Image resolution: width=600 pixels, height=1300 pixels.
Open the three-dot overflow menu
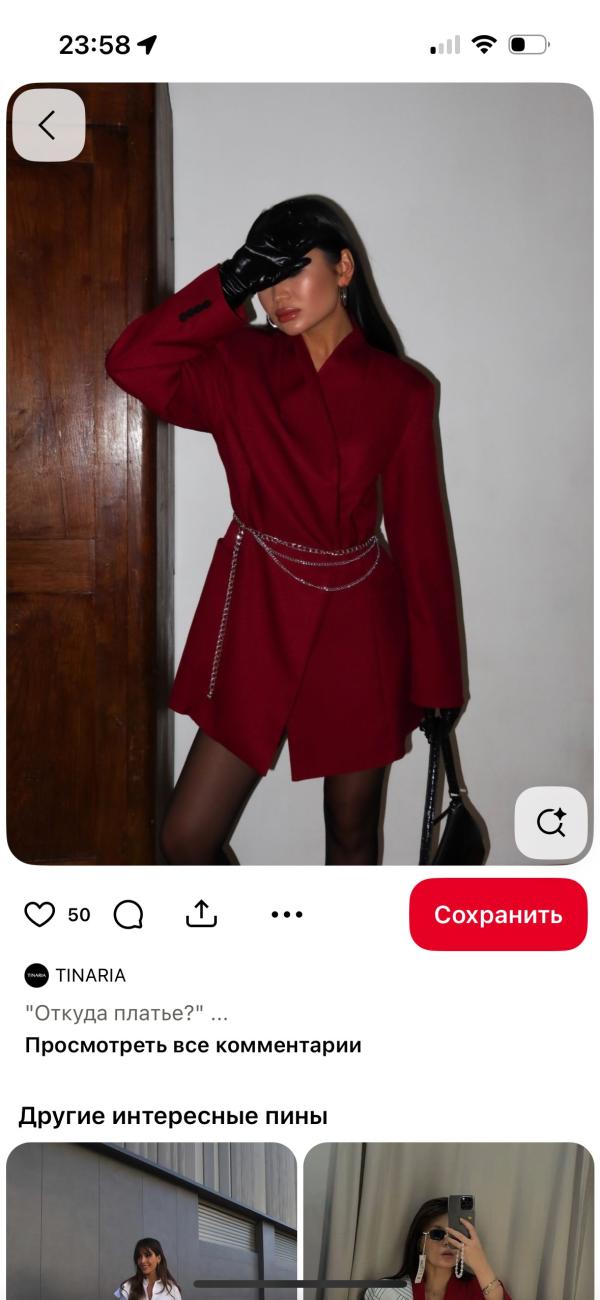[x=287, y=914]
